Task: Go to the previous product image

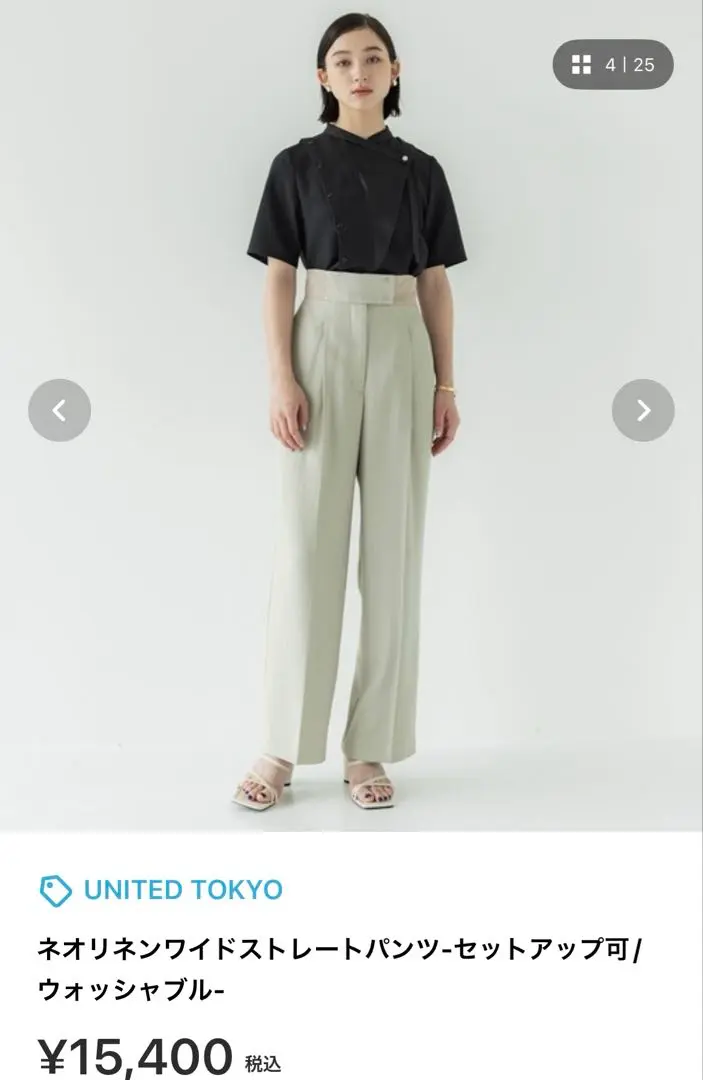Action: coord(59,410)
